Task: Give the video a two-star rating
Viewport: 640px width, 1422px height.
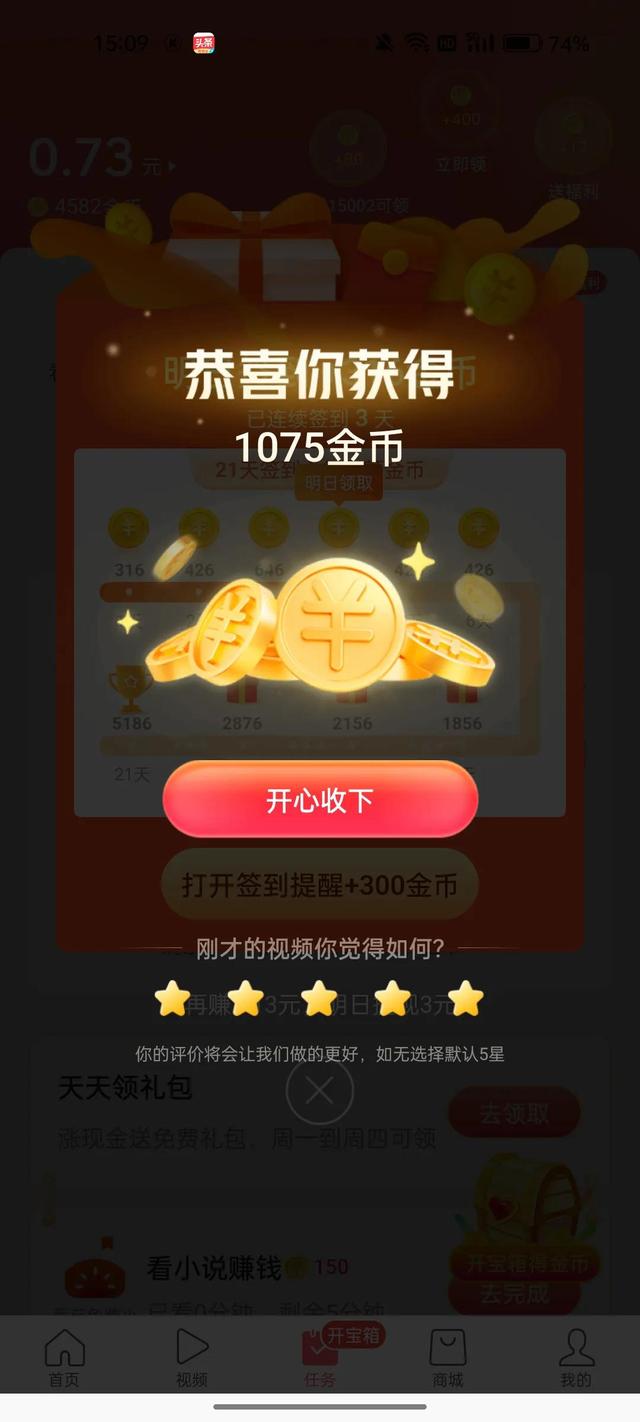Action: point(246,998)
